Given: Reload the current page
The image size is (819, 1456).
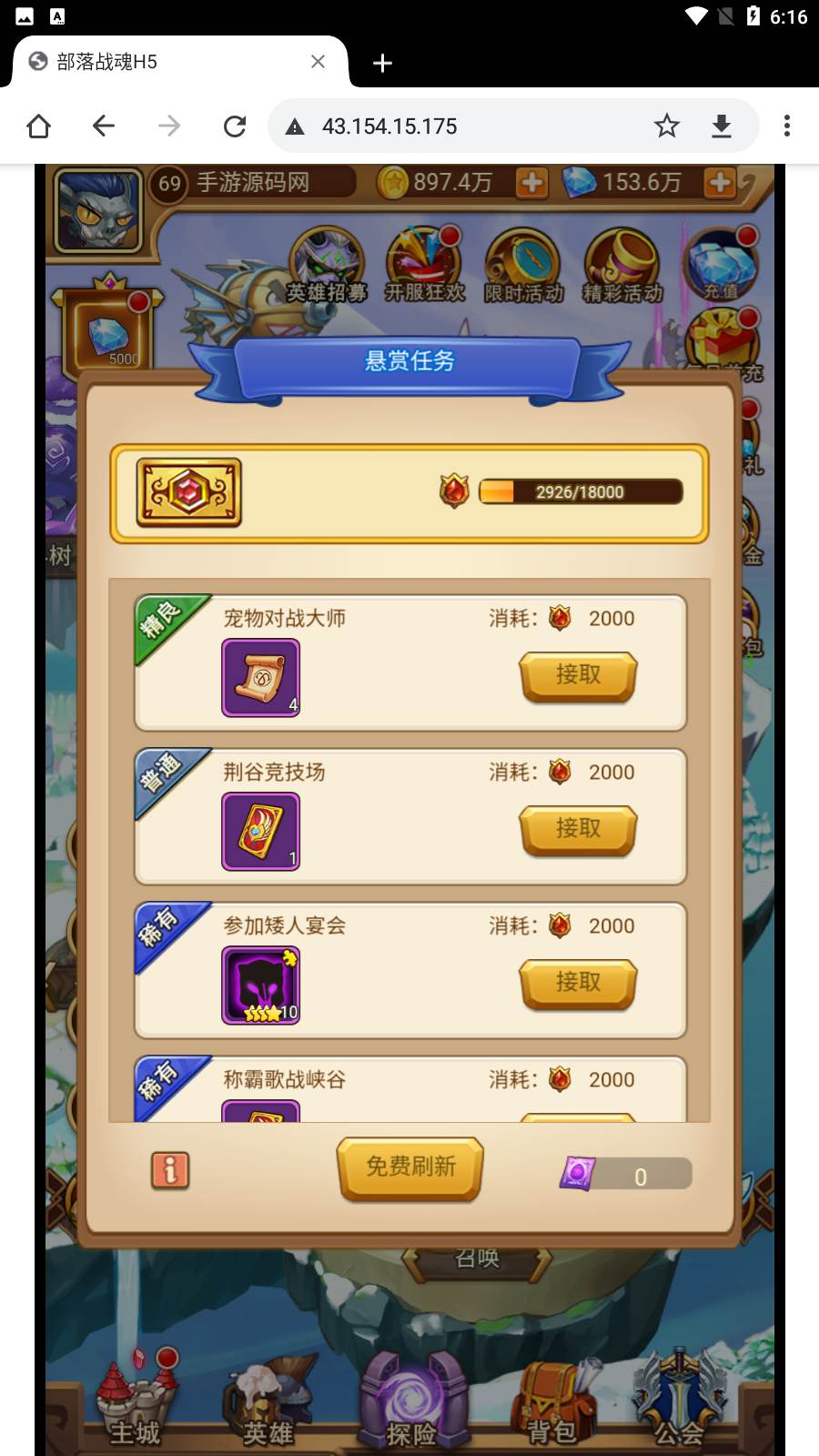Looking at the screenshot, I should tap(235, 126).
